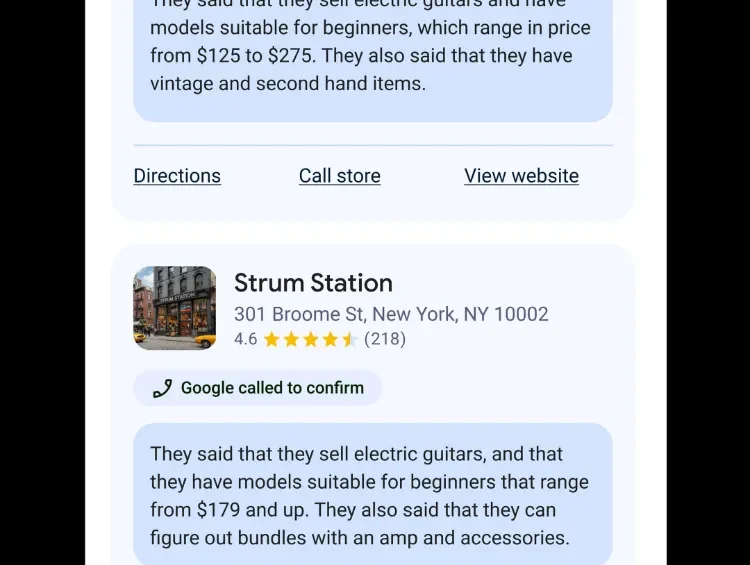This screenshot has height=565, width=750.
Task: Open Directions for the first store
Action: click(x=177, y=176)
